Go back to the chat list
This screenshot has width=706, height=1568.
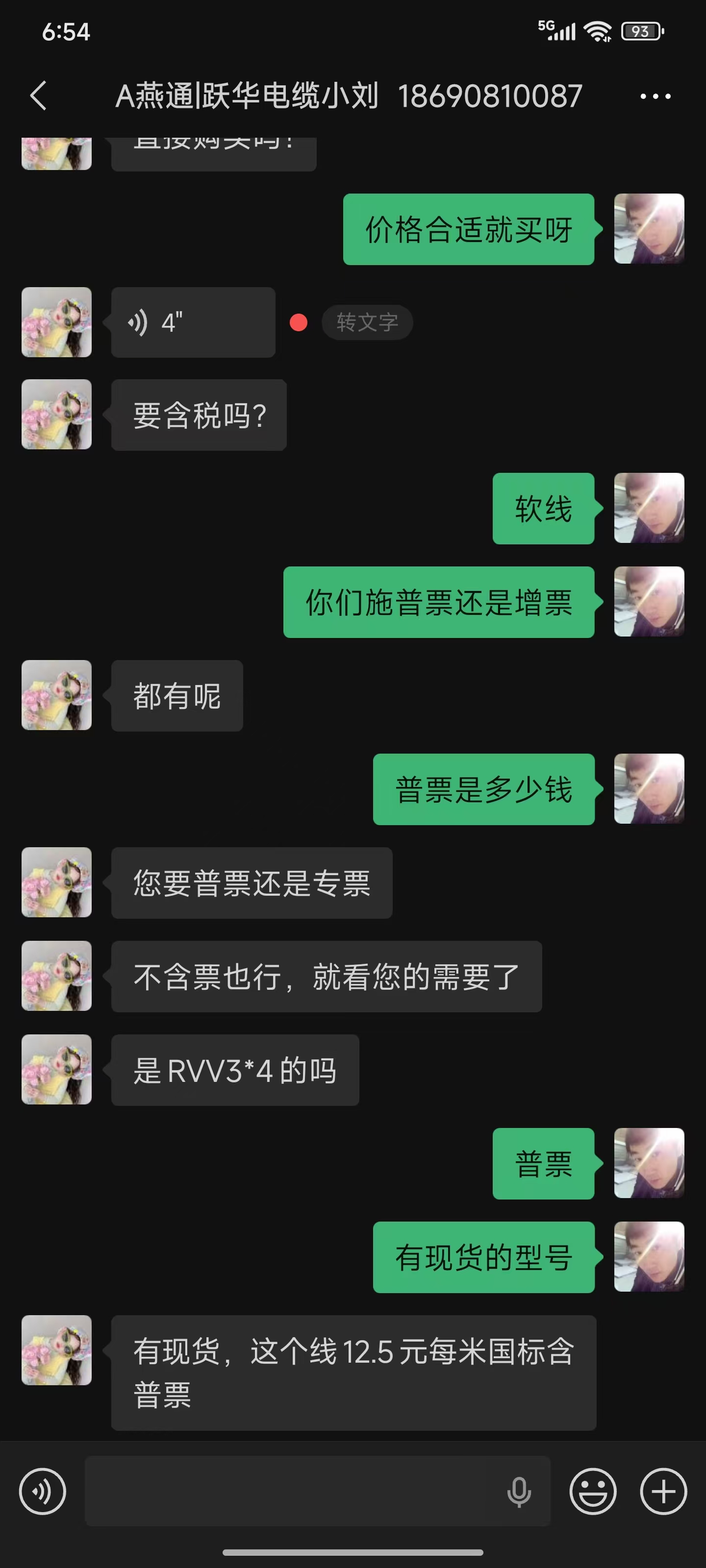[x=38, y=96]
